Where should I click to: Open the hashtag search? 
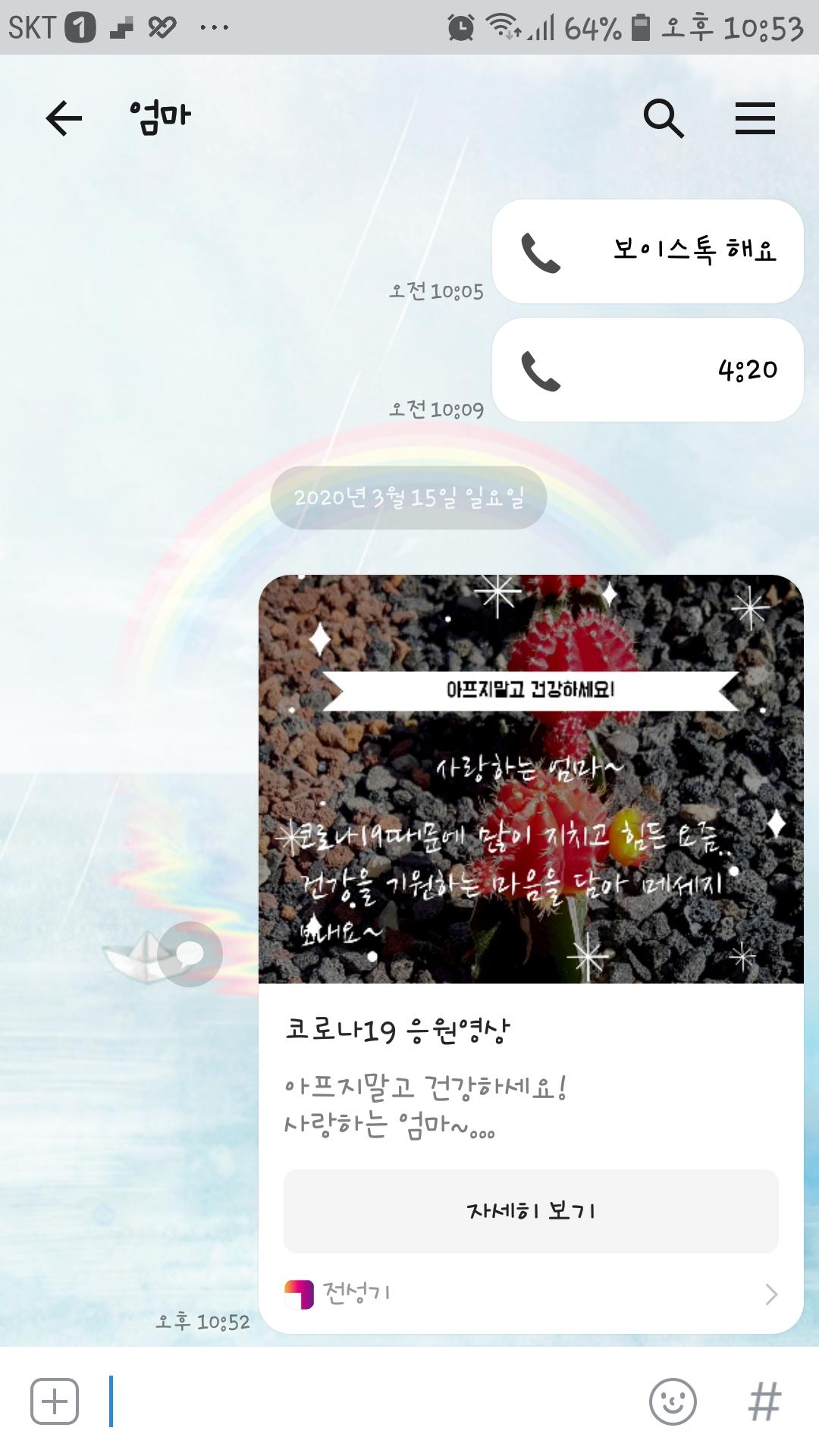click(764, 1401)
